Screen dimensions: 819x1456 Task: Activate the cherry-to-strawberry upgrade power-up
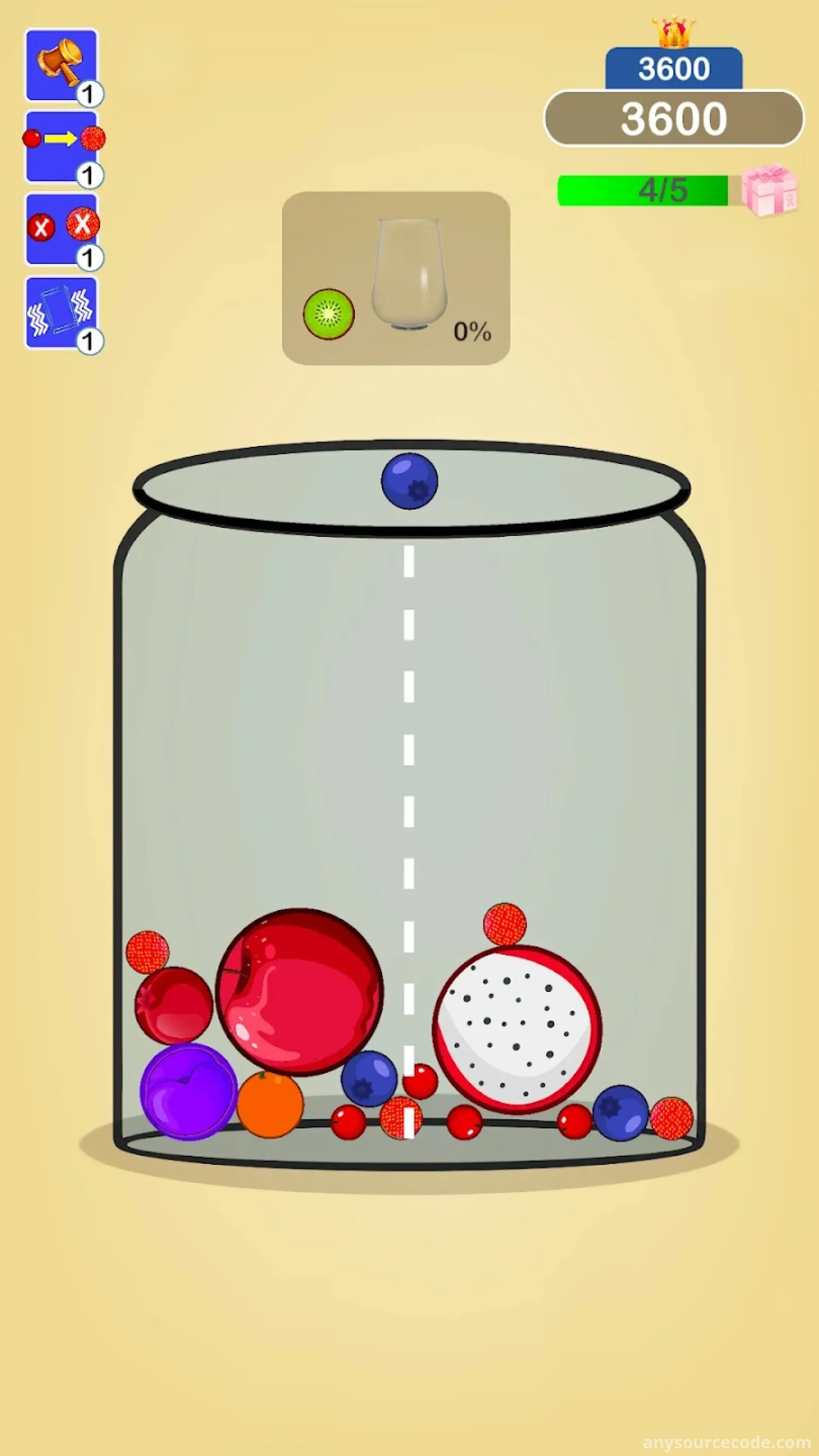[x=61, y=147]
